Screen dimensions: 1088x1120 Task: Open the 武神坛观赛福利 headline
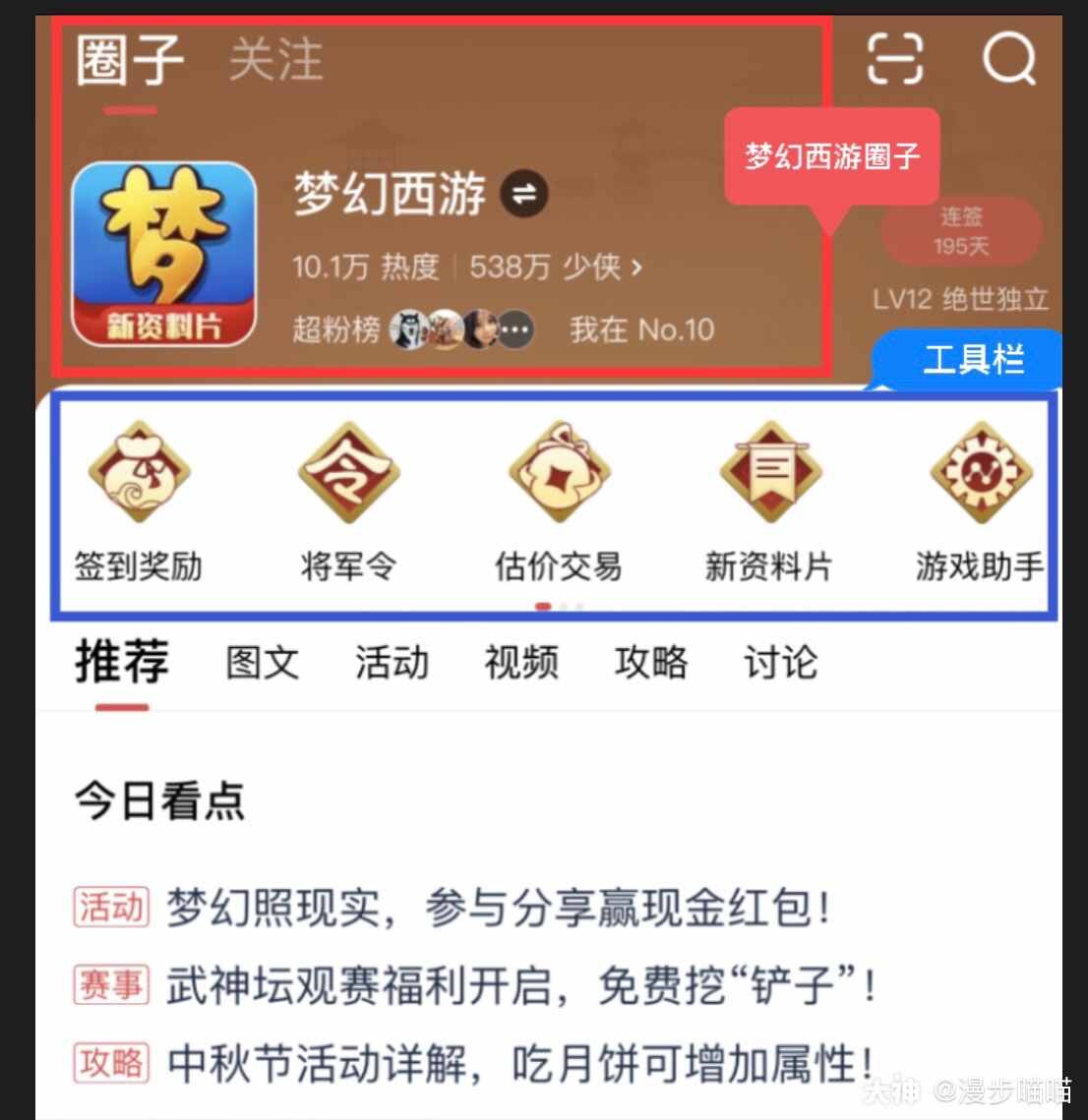tap(519, 985)
